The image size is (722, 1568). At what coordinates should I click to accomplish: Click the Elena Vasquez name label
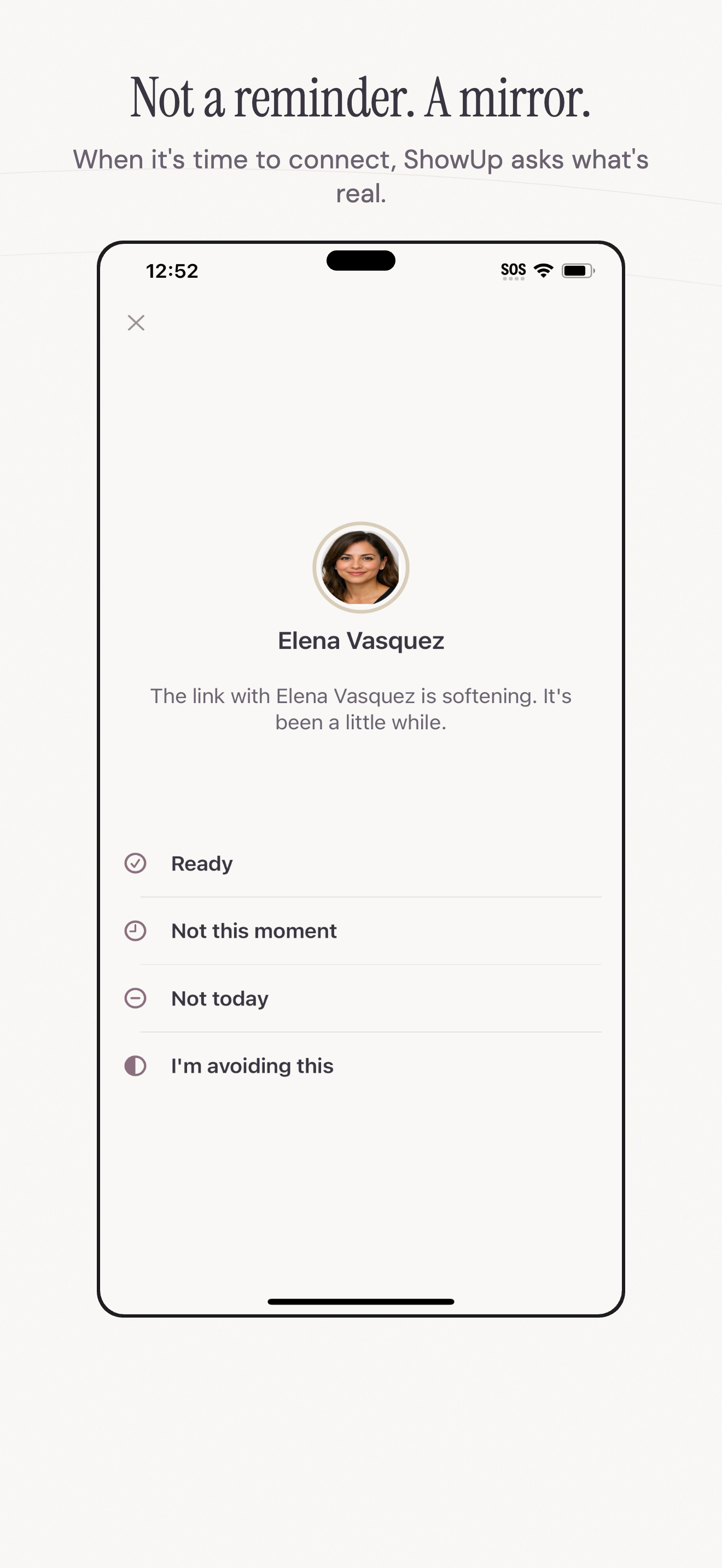(x=361, y=640)
